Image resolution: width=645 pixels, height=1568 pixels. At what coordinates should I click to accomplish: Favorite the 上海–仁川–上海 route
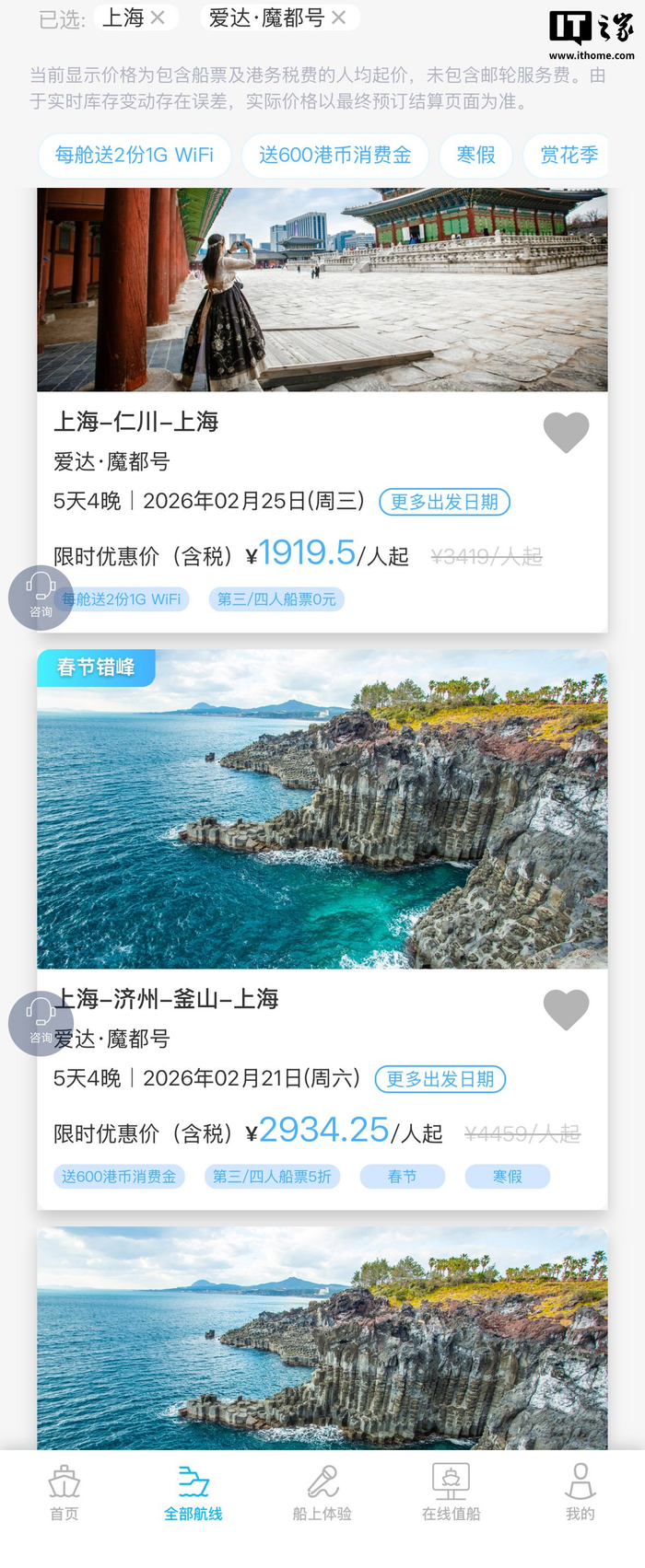pos(566,432)
